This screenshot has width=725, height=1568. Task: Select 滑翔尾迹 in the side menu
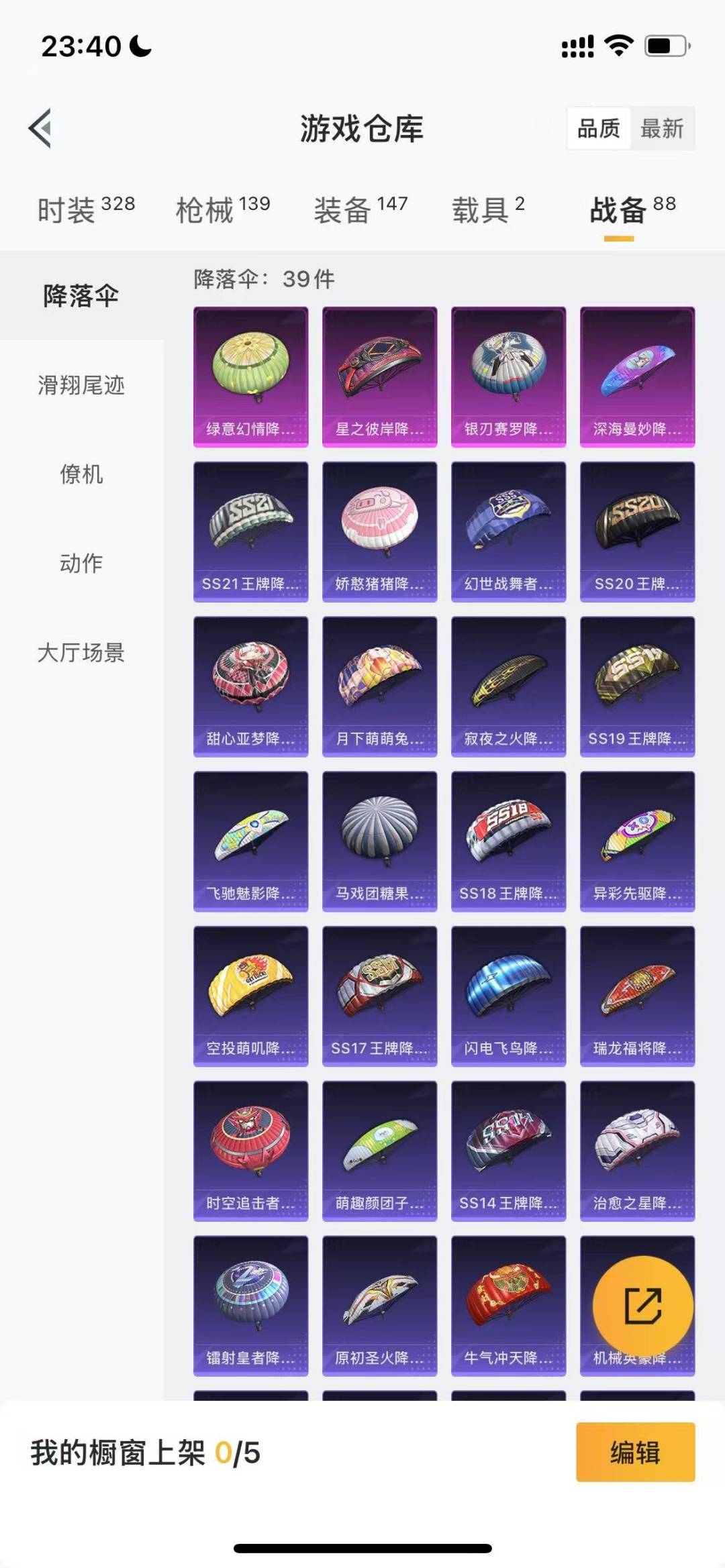tap(81, 385)
